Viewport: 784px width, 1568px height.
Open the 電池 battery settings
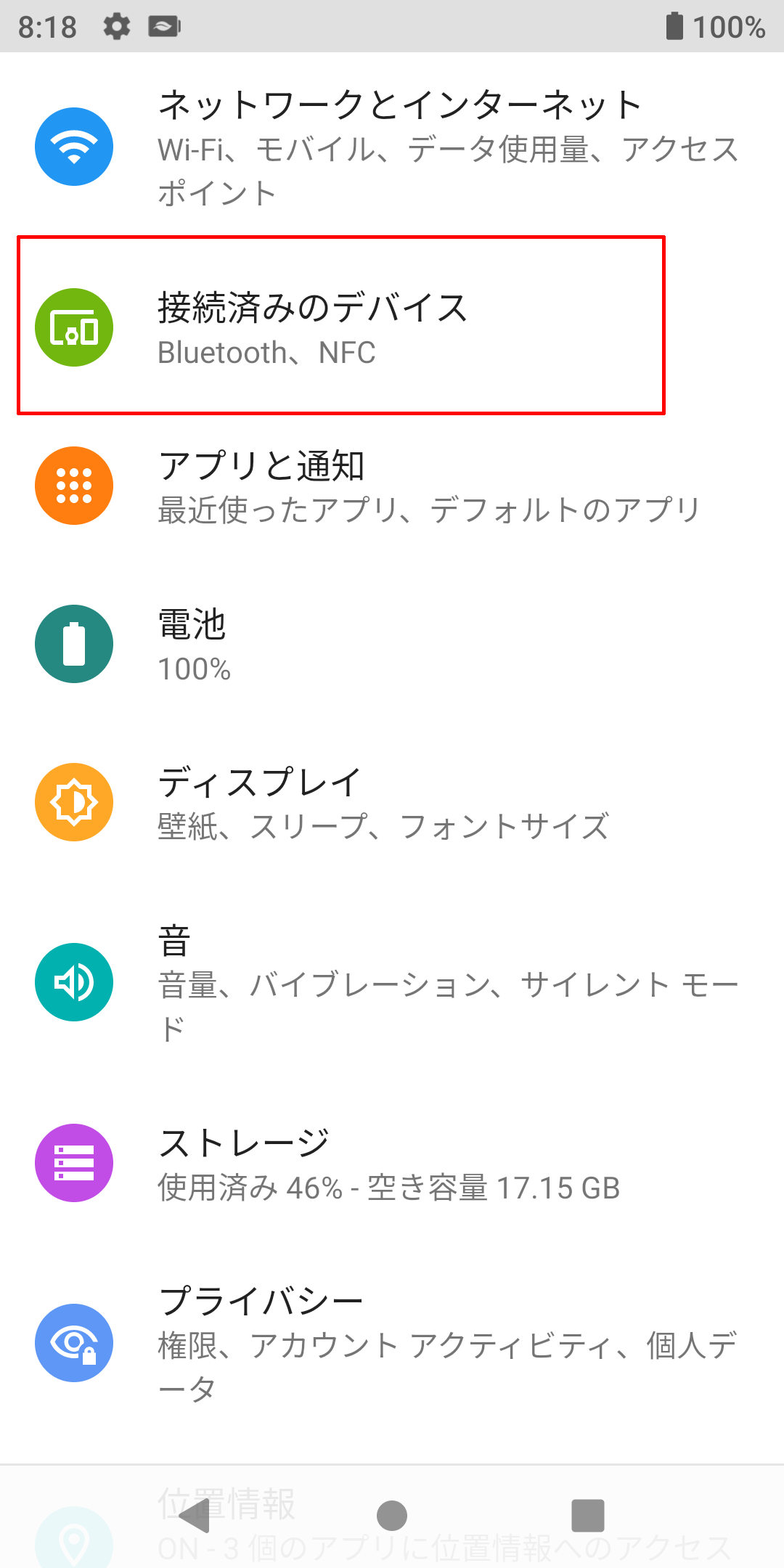tap(392, 644)
